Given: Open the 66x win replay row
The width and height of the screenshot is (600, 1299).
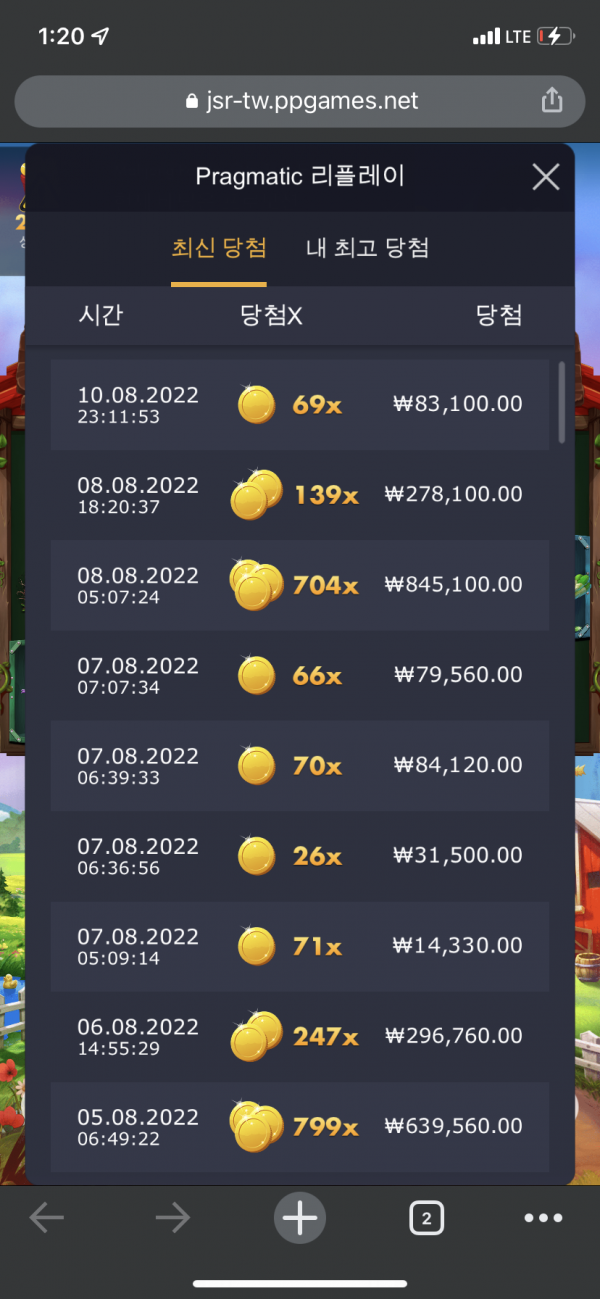Looking at the screenshot, I should click(x=300, y=675).
